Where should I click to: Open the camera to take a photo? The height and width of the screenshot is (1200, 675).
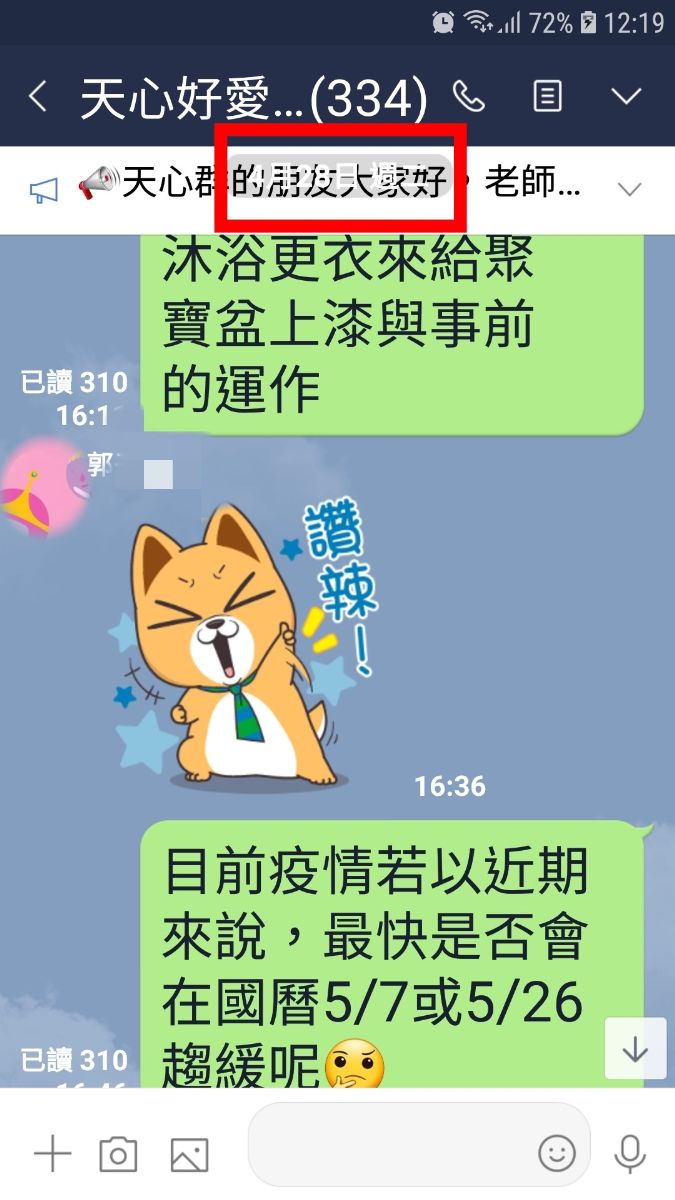118,1155
